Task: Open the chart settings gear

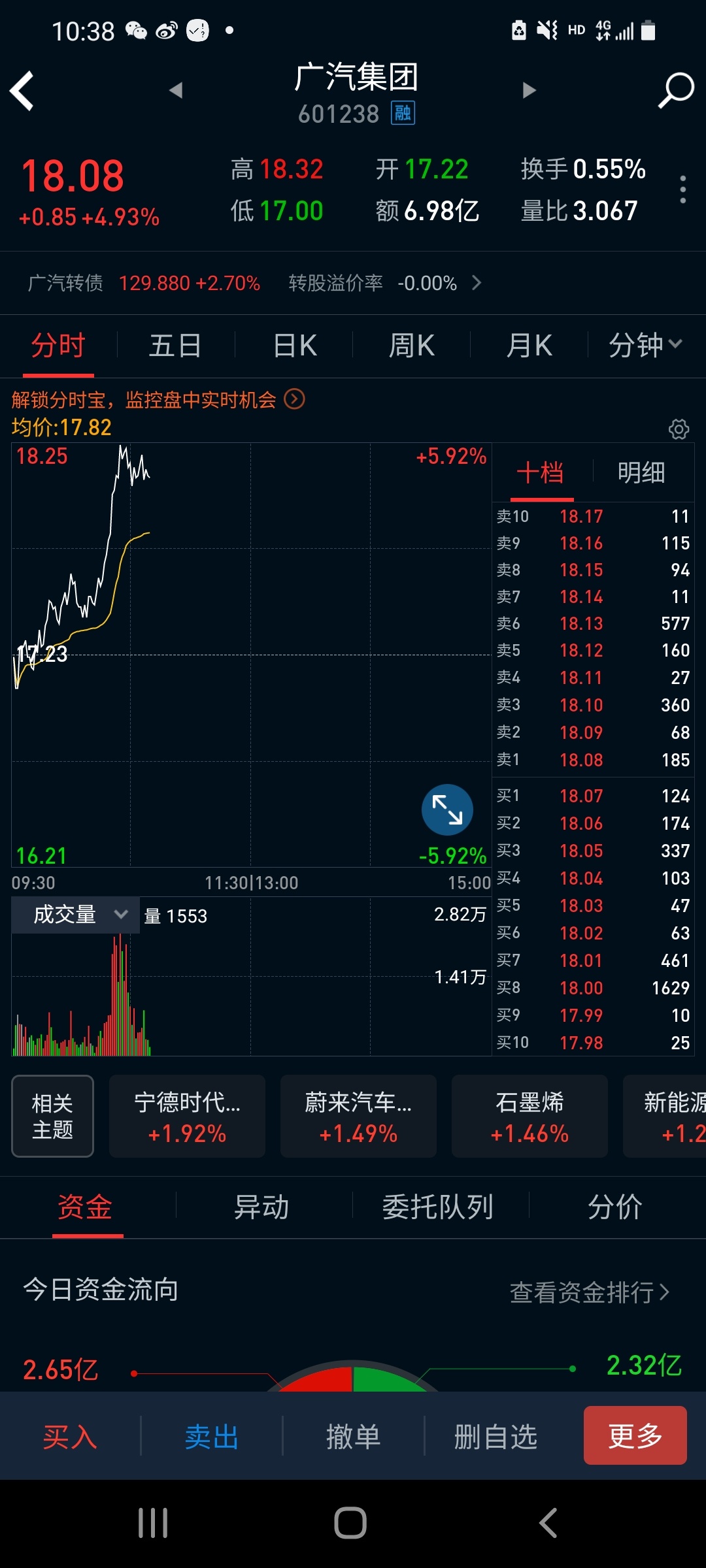Action: point(679,429)
